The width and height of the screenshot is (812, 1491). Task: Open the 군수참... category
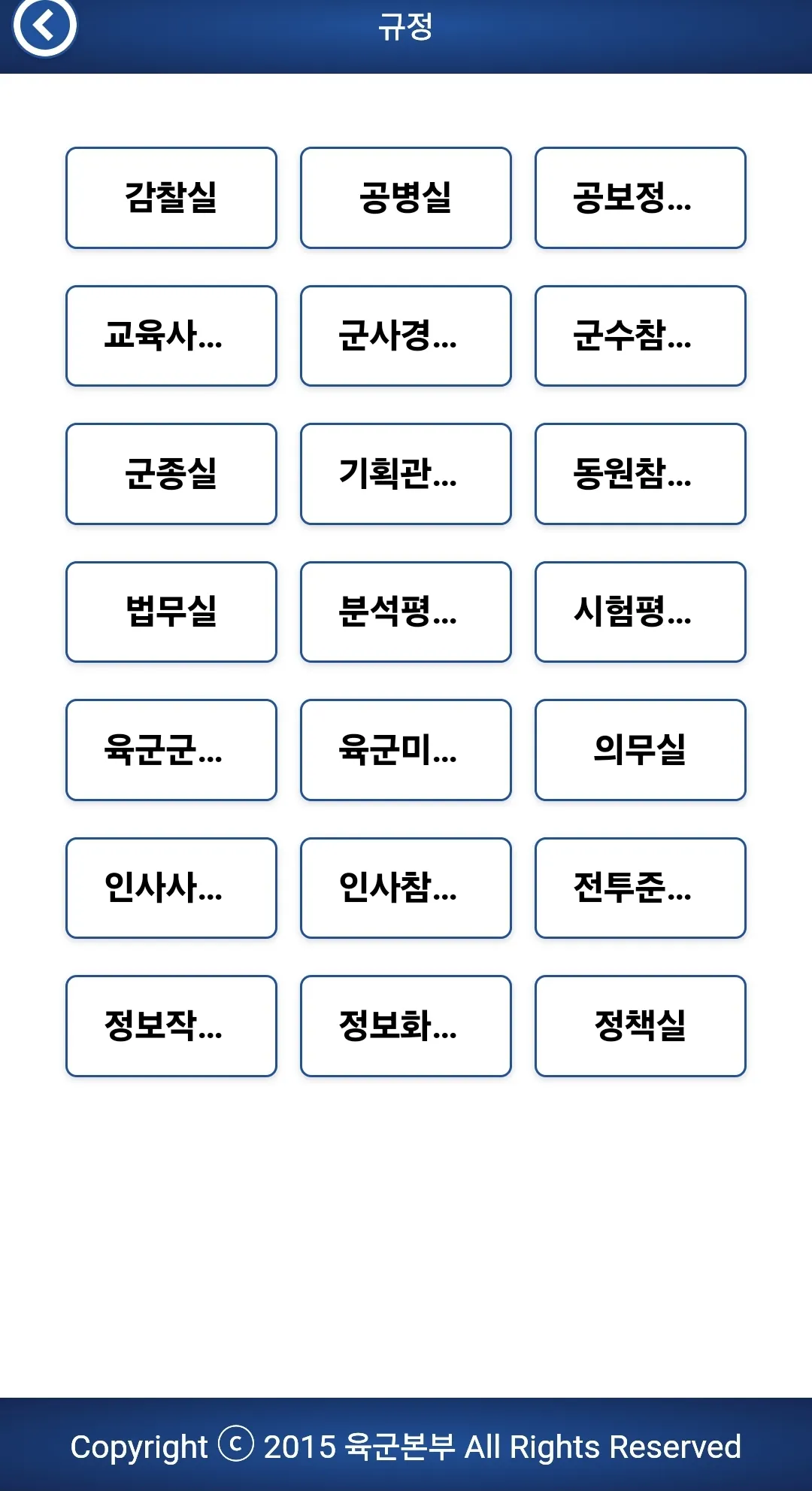click(641, 336)
